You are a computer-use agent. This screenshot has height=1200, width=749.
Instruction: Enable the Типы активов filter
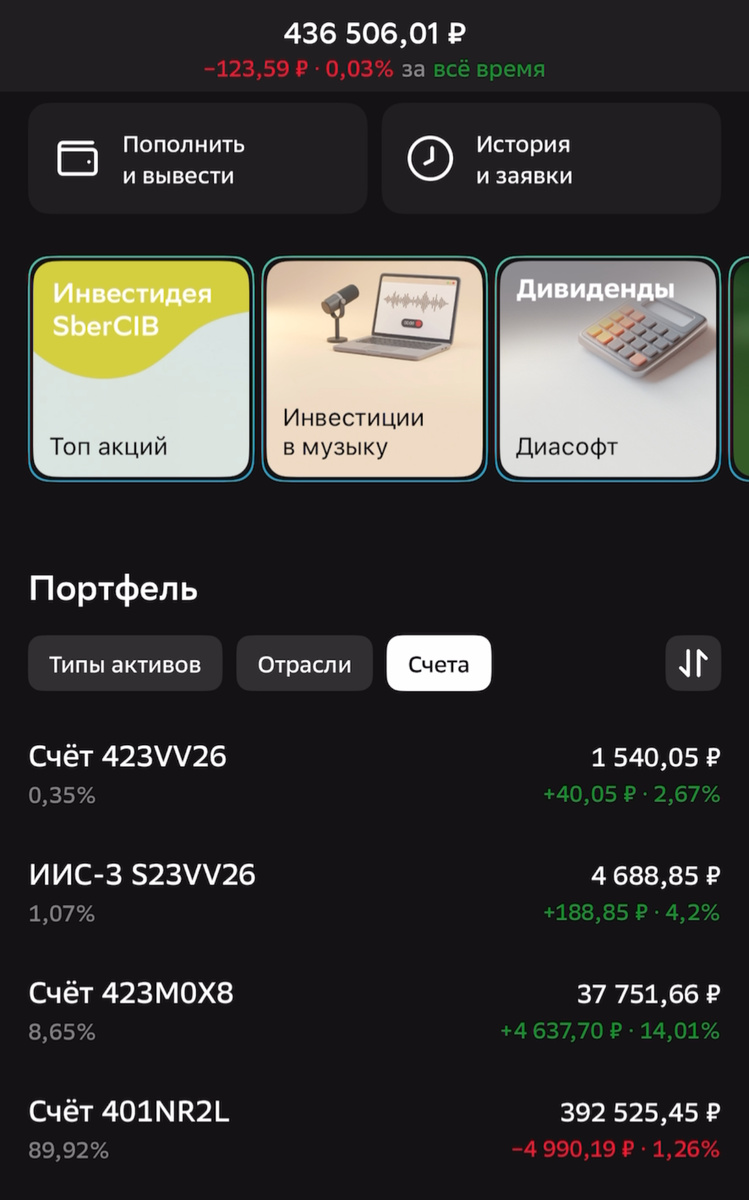pyautogui.click(x=124, y=663)
